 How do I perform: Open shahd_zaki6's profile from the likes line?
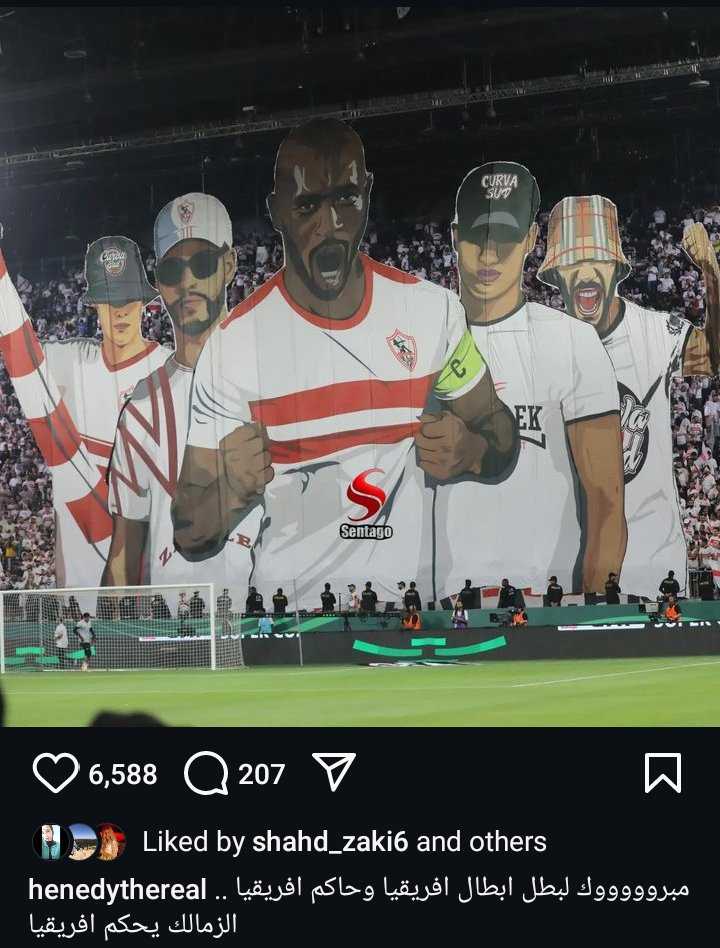[329, 842]
